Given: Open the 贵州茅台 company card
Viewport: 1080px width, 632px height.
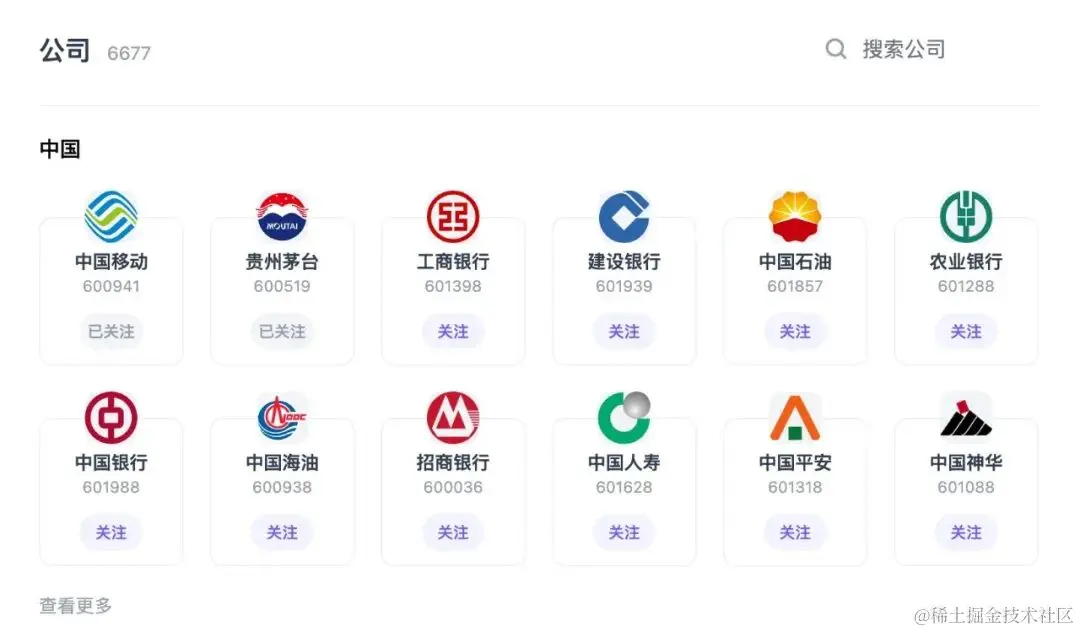Looking at the screenshot, I should click(282, 262).
